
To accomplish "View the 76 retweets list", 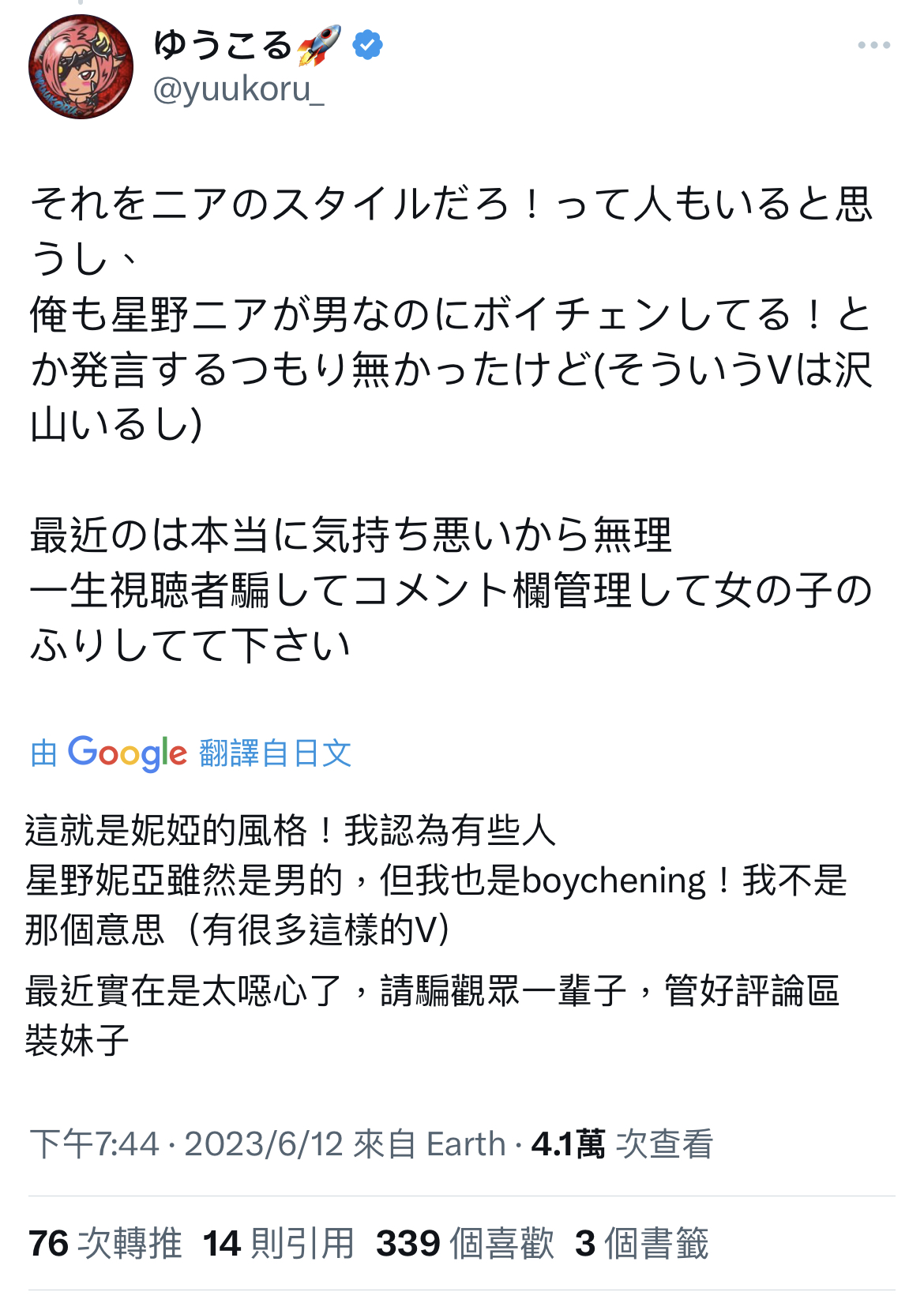I will (105, 1243).
